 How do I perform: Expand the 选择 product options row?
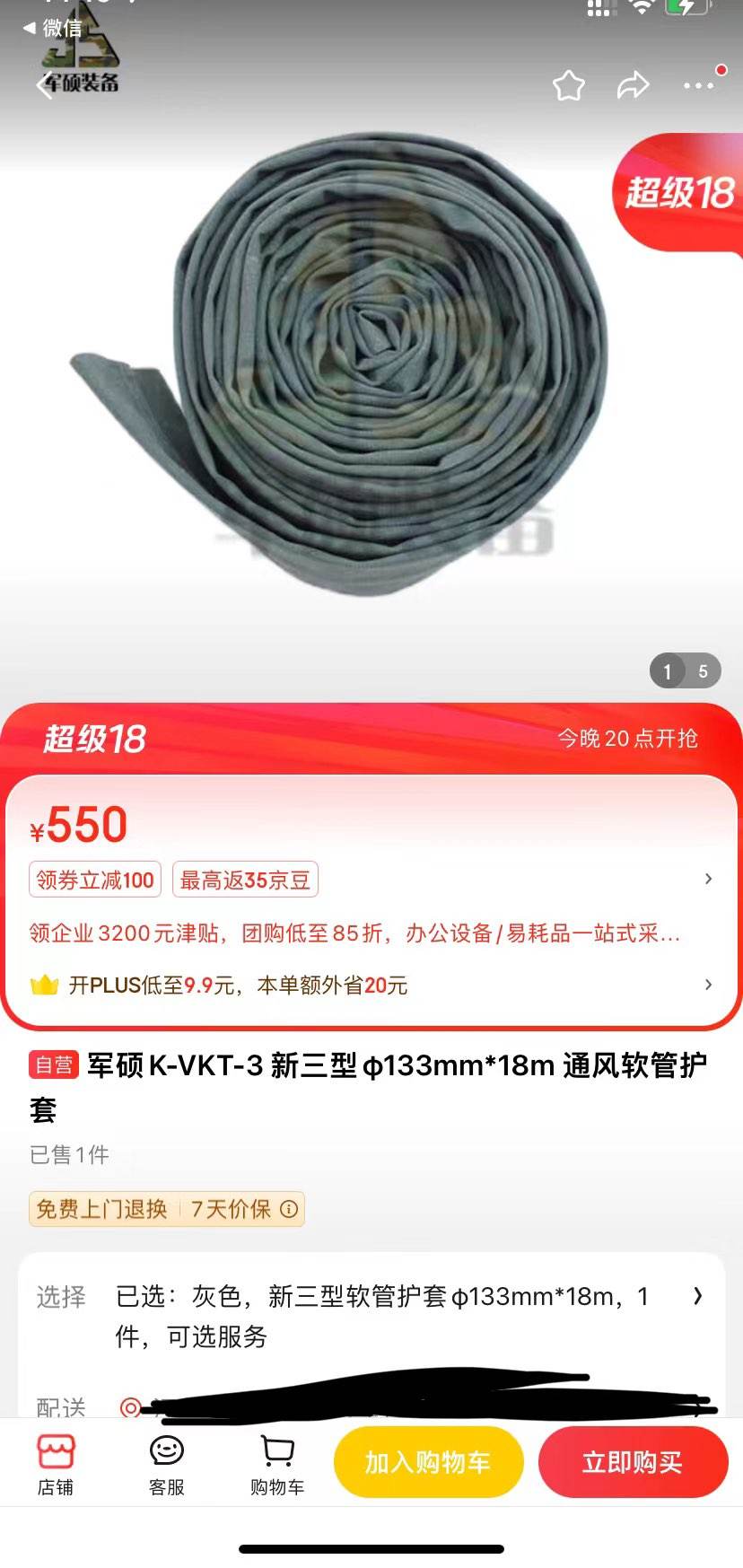[698, 1297]
